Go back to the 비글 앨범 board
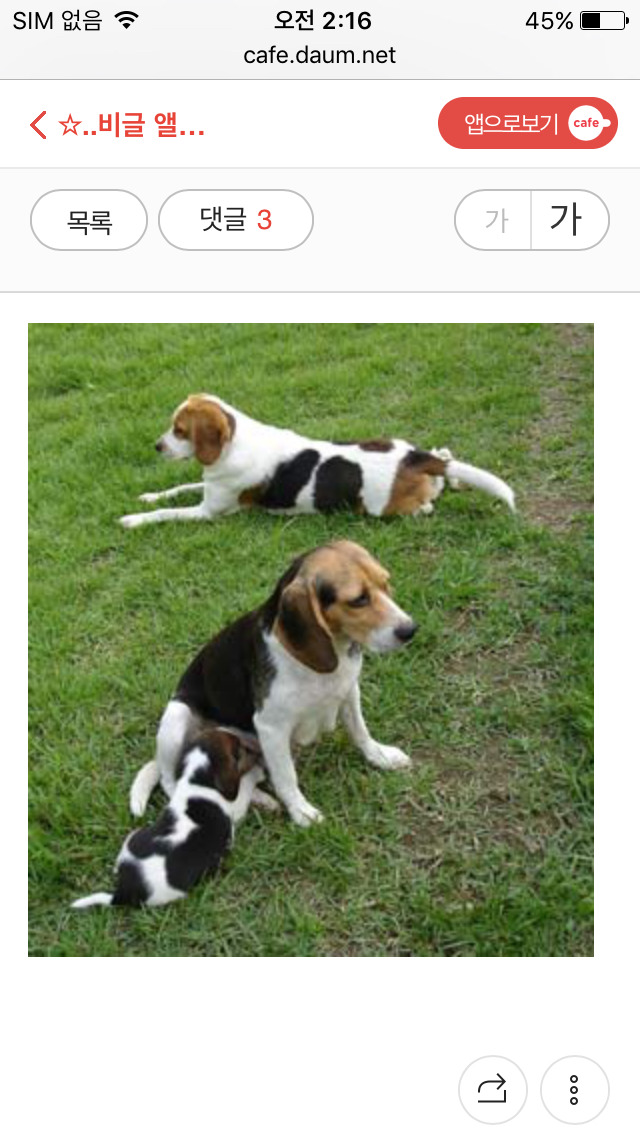The width and height of the screenshot is (640, 1136). pyautogui.click(x=118, y=125)
